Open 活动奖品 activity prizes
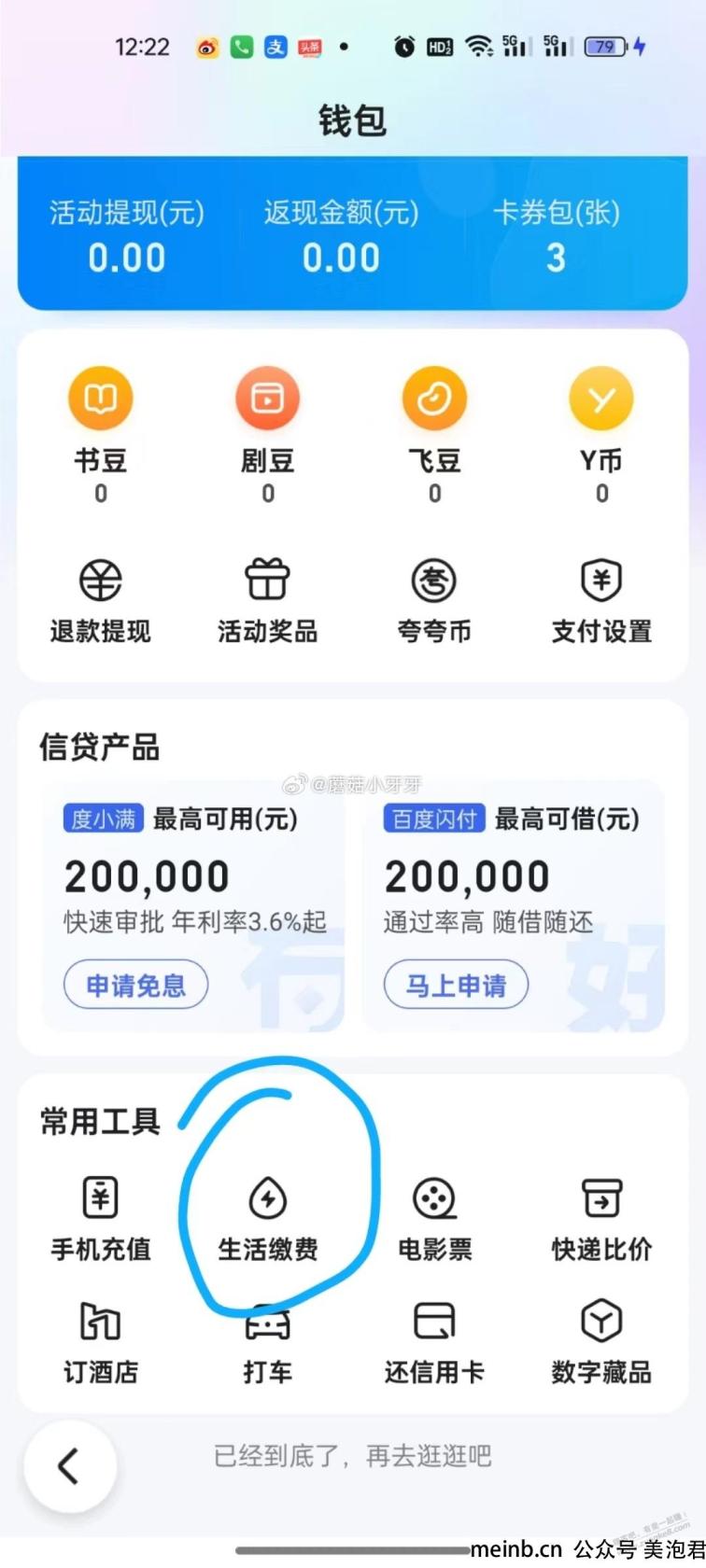This screenshot has height=1568, width=706. 268,601
